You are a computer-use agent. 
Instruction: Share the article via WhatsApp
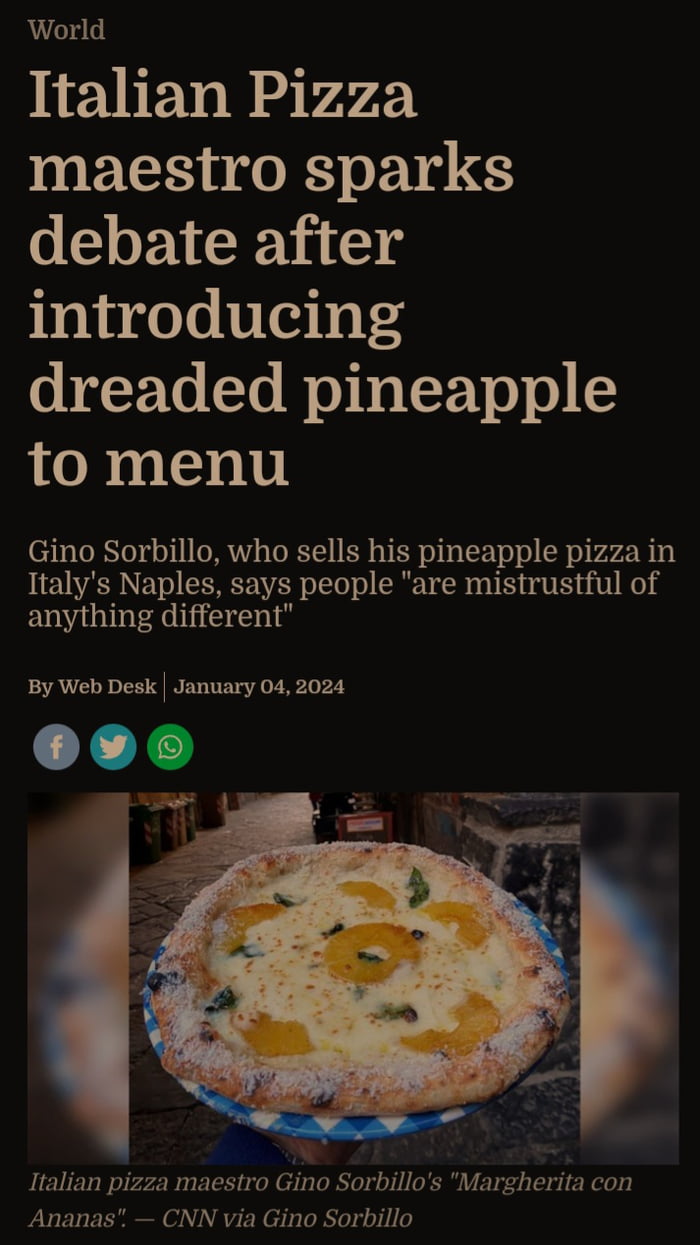pos(170,747)
